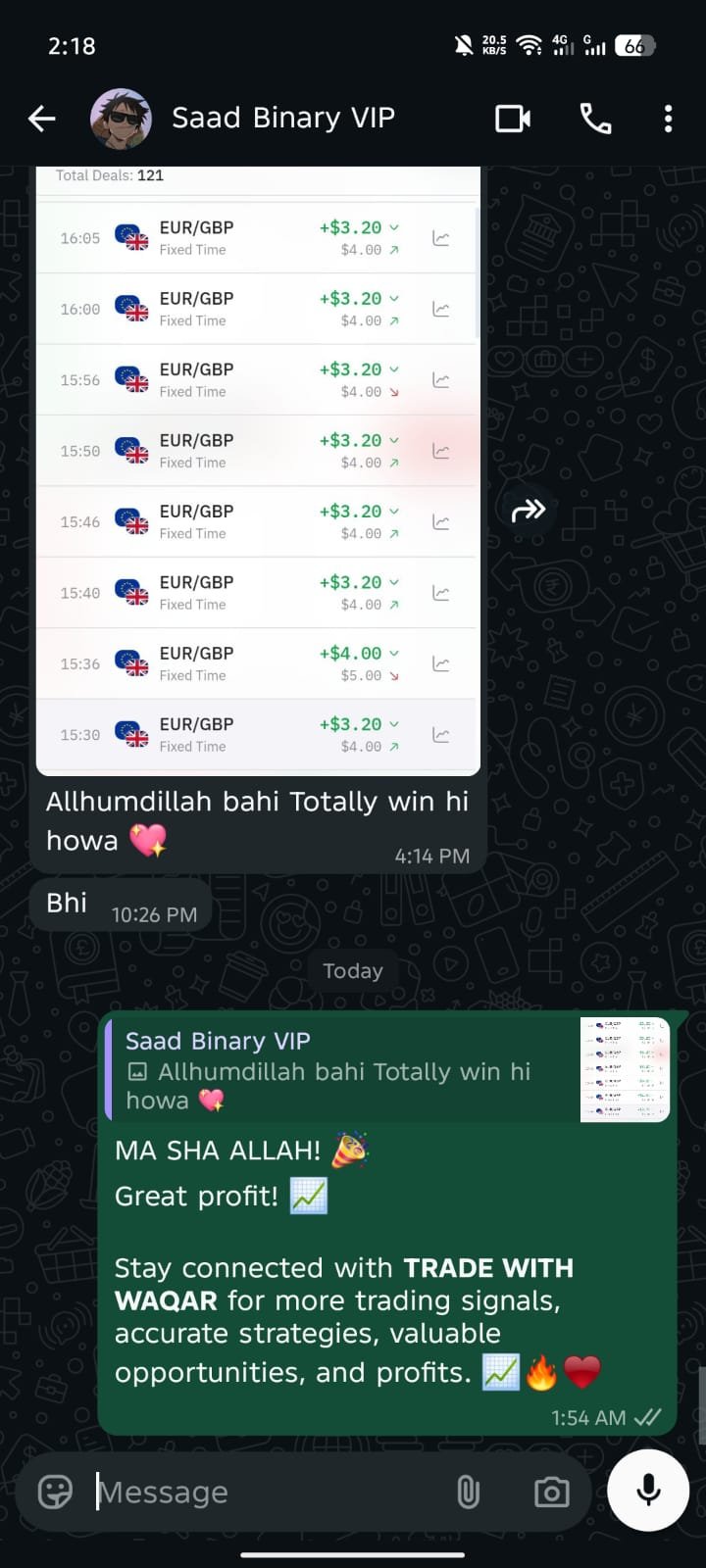Viewport: 706px width, 1568px height.
Task: Open the overflow menu
Action: [x=668, y=120]
